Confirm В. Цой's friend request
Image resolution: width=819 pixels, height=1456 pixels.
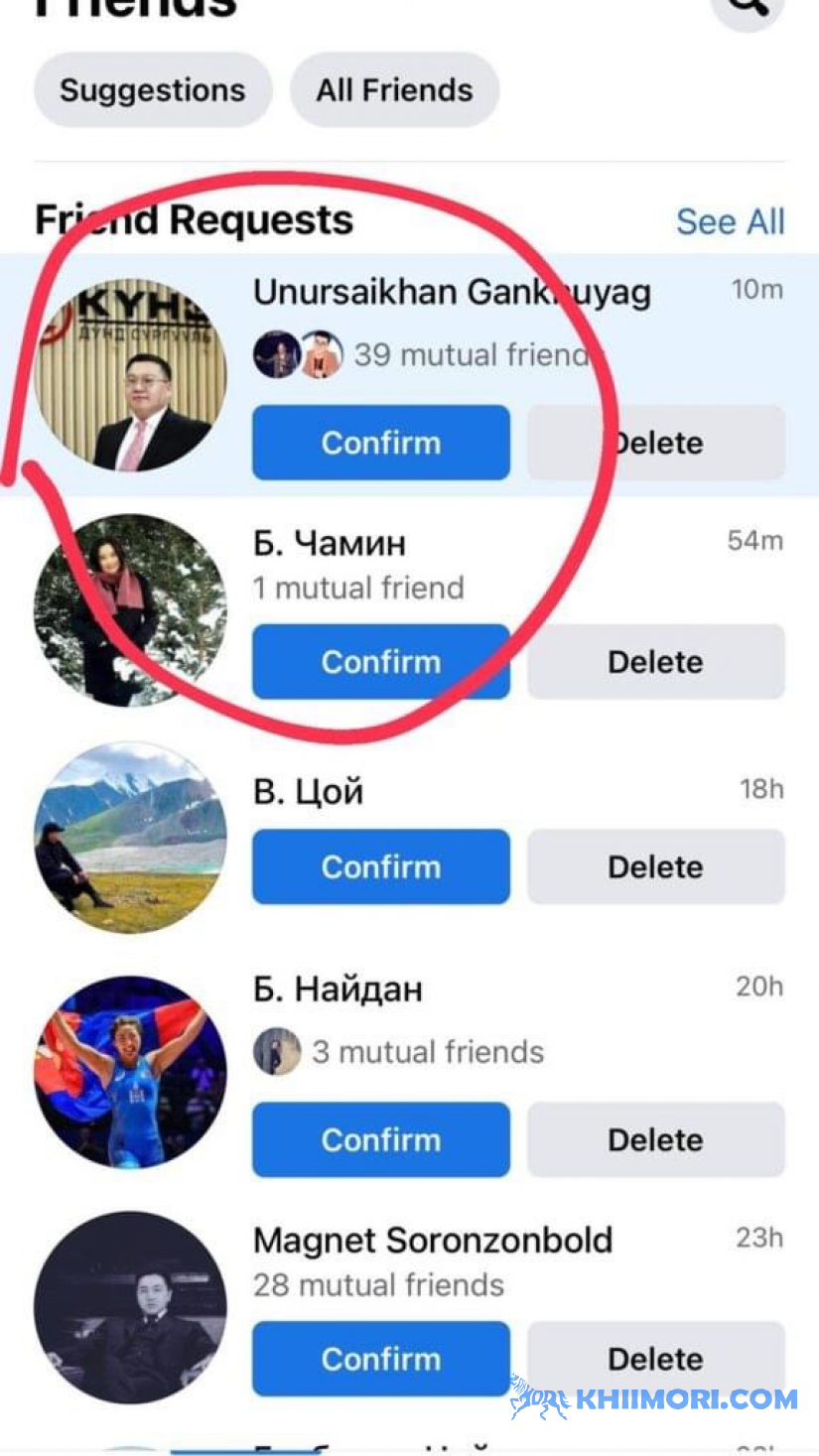(380, 866)
